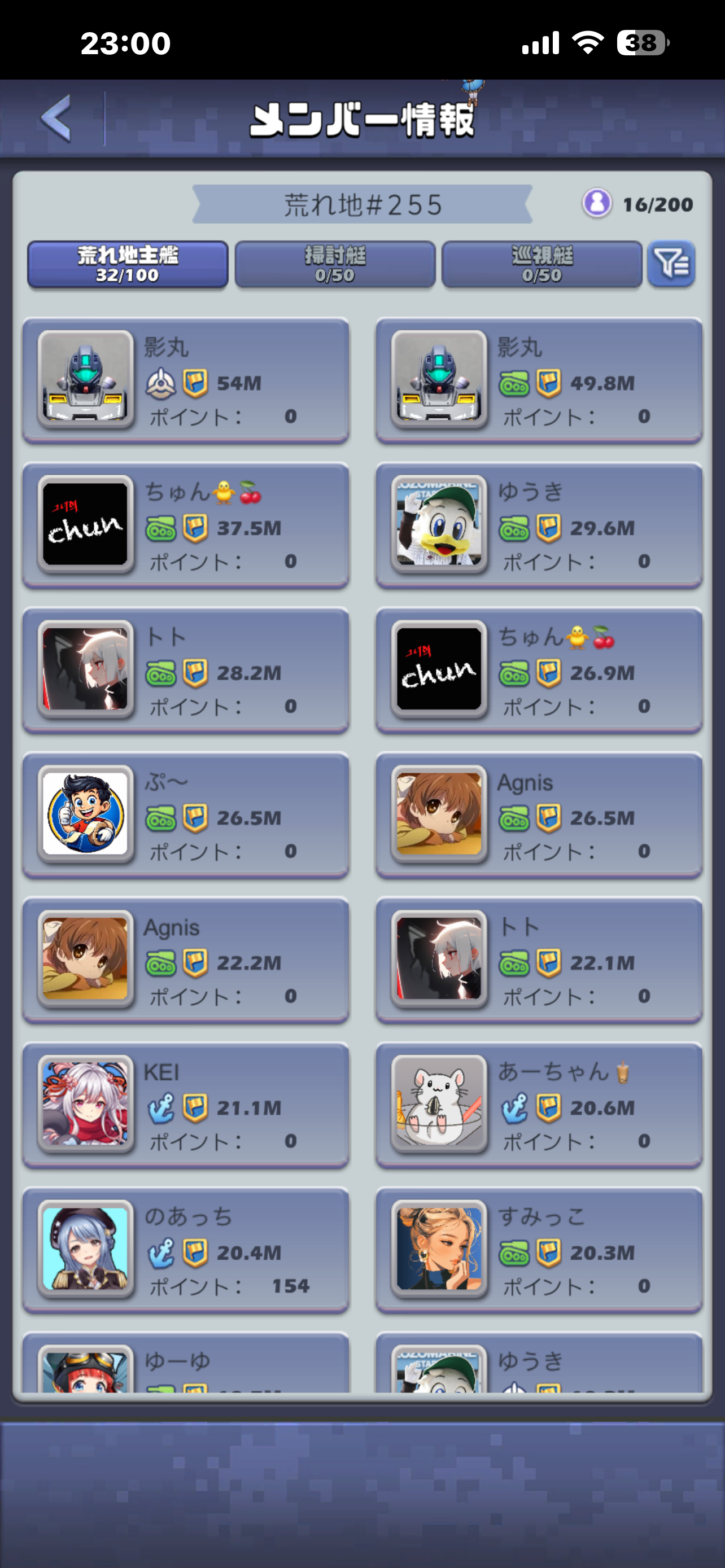View すみっこ's member card
The width and height of the screenshot is (725, 1568).
click(x=539, y=1250)
